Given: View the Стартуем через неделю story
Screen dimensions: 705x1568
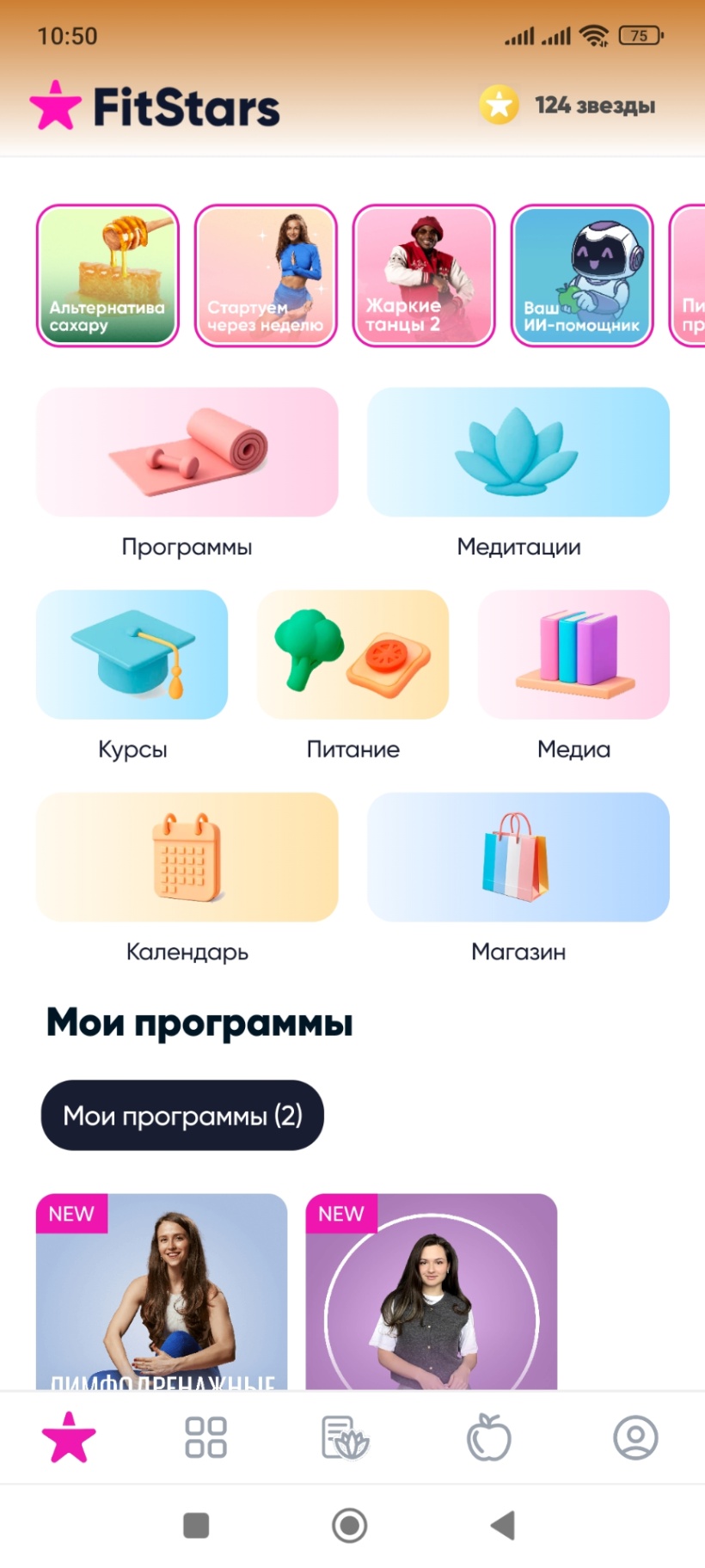Looking at the screenshot, I should [266, 275].
